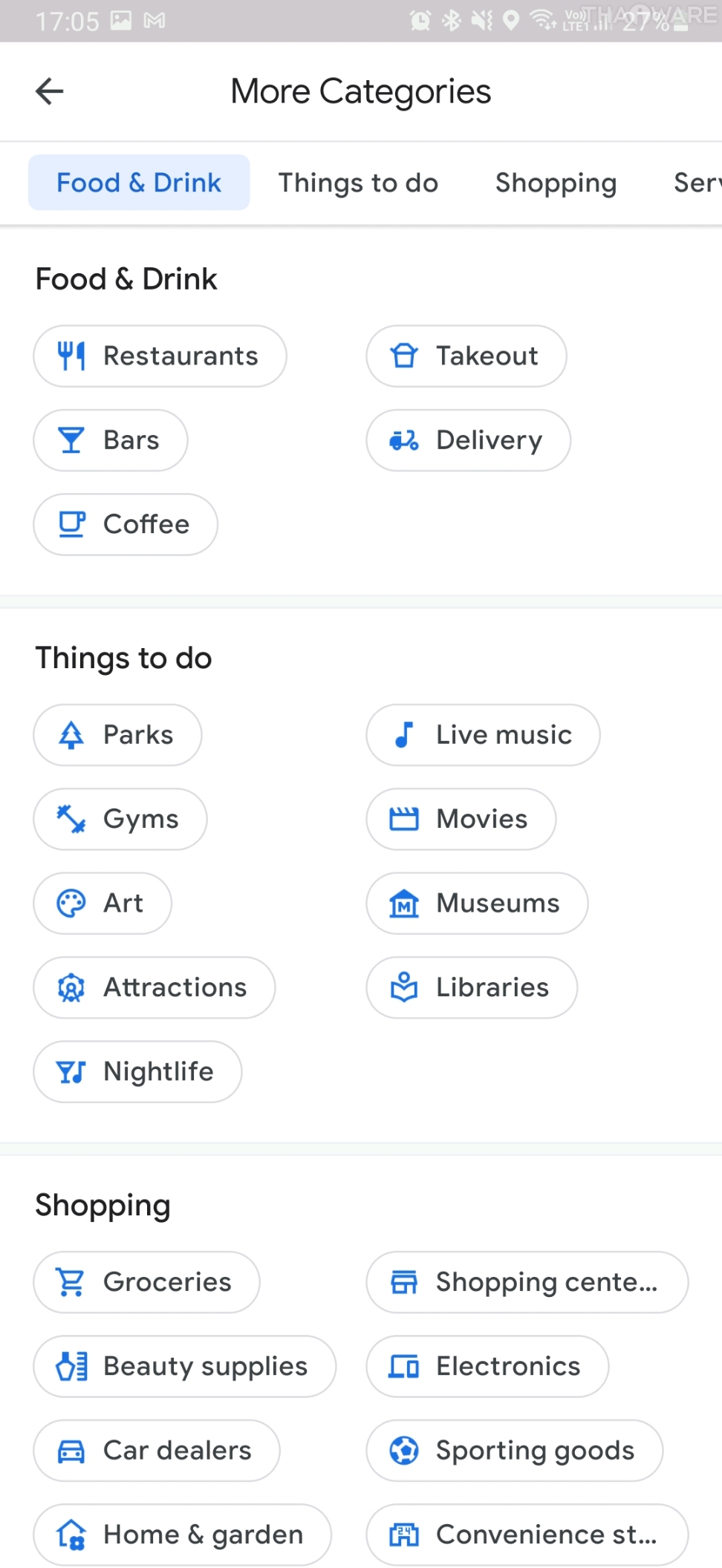This screenshot has width=722, height=1568.
Task: Select Attractions chip
Action: (x=154, y=987)
